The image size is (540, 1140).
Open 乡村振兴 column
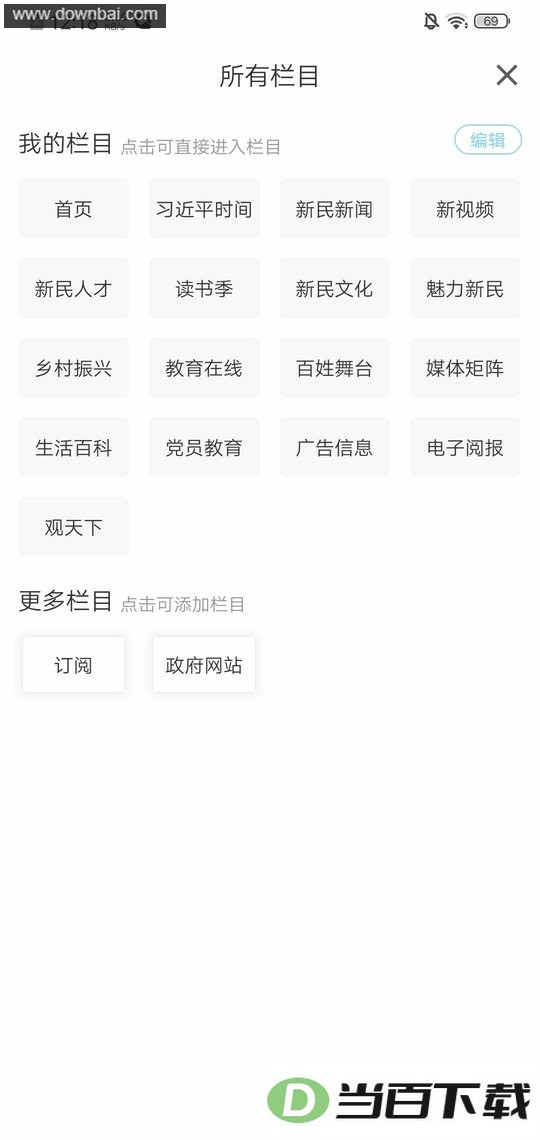tap(73, 367)
